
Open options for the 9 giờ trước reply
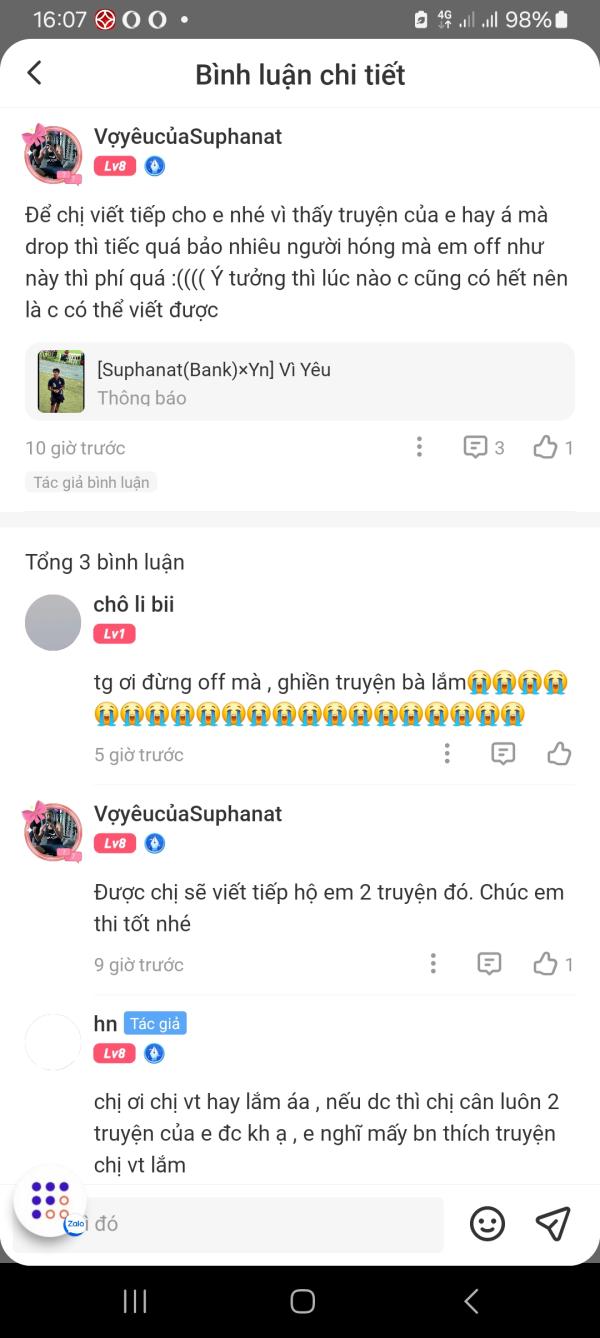click(433, 964)
